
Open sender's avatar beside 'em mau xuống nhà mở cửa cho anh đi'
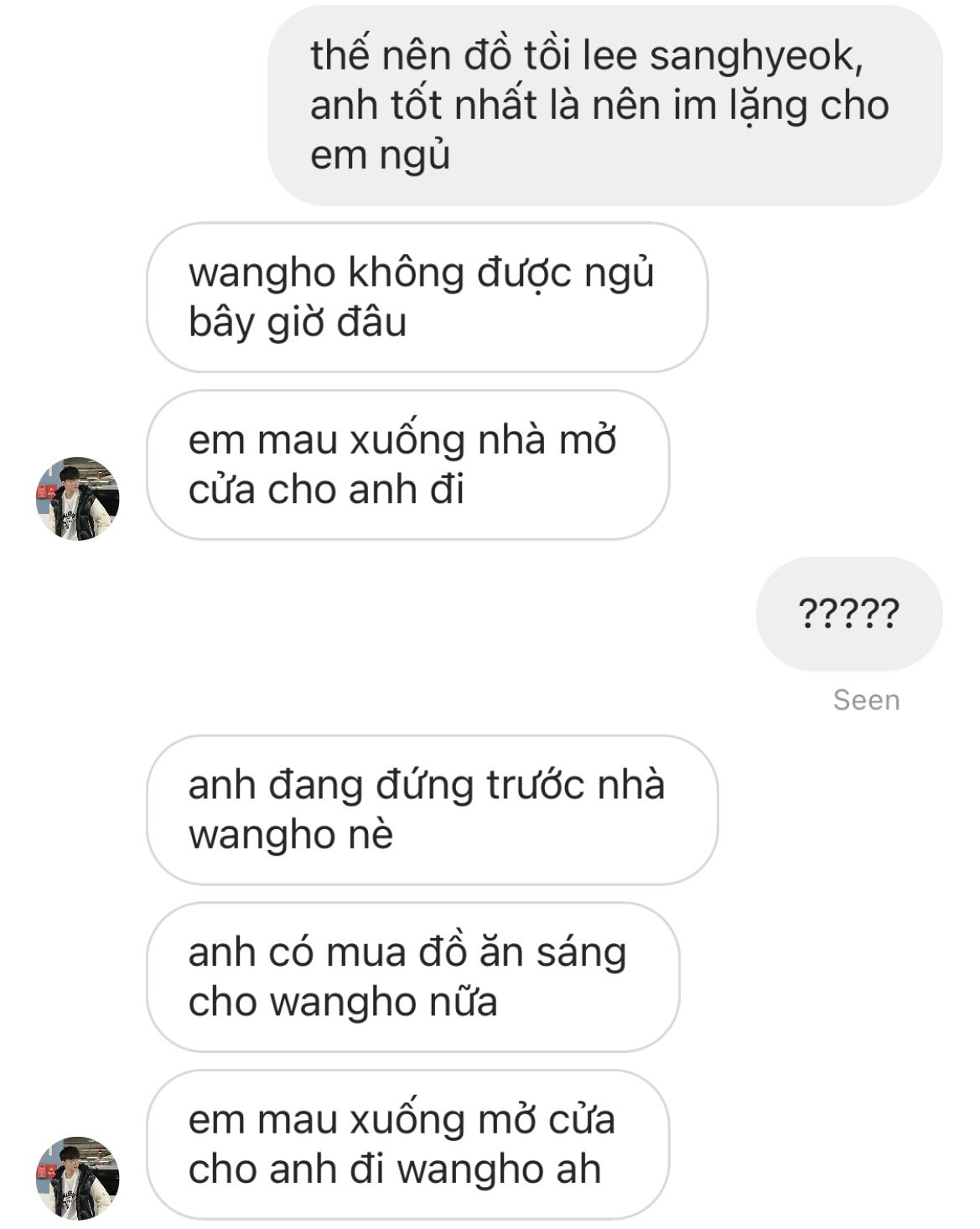[x=78, y=499]
